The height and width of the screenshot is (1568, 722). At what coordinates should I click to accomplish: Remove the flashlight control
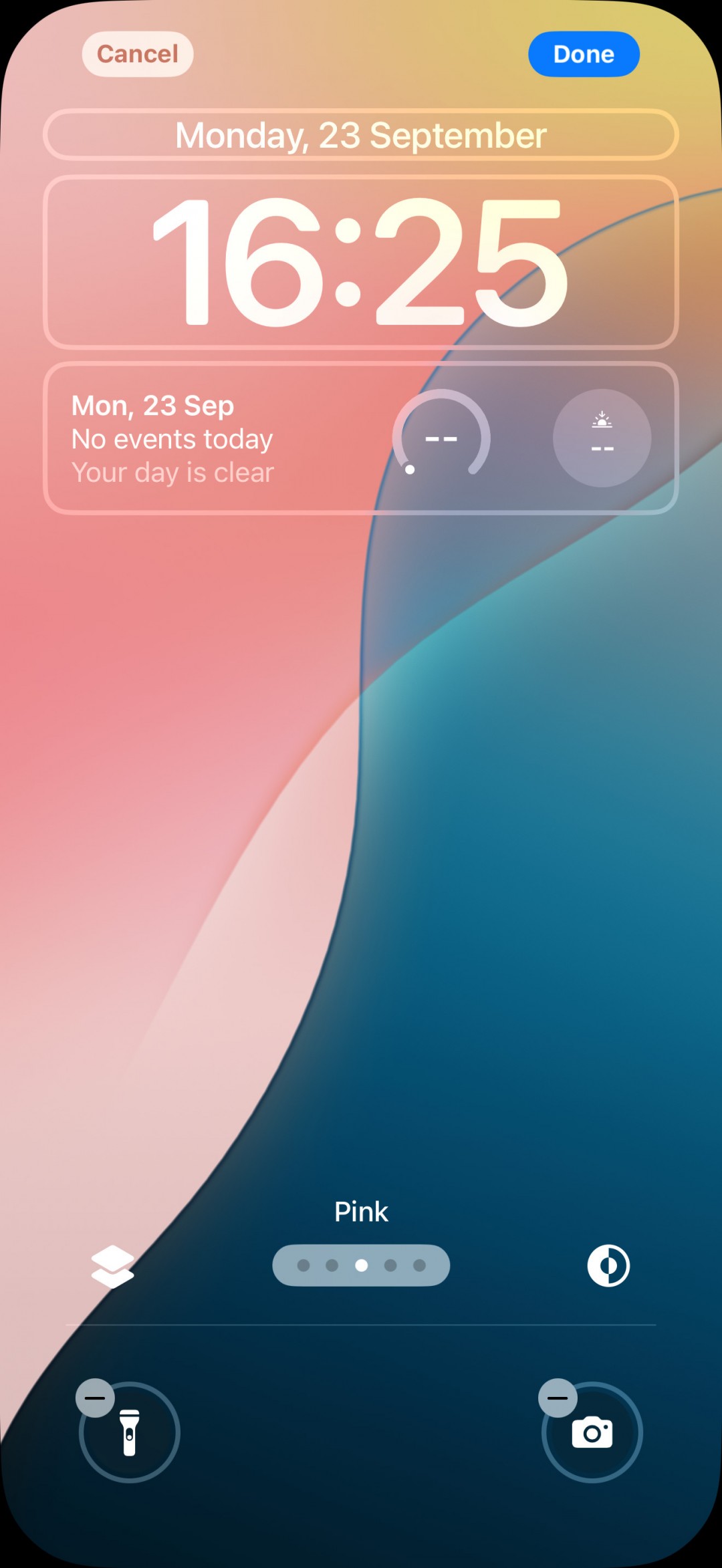coord(95,1398)
